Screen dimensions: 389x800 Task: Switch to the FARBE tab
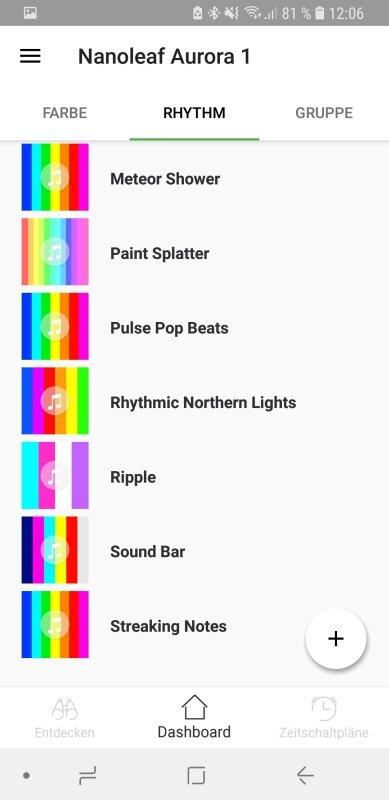tap(65, 113)
